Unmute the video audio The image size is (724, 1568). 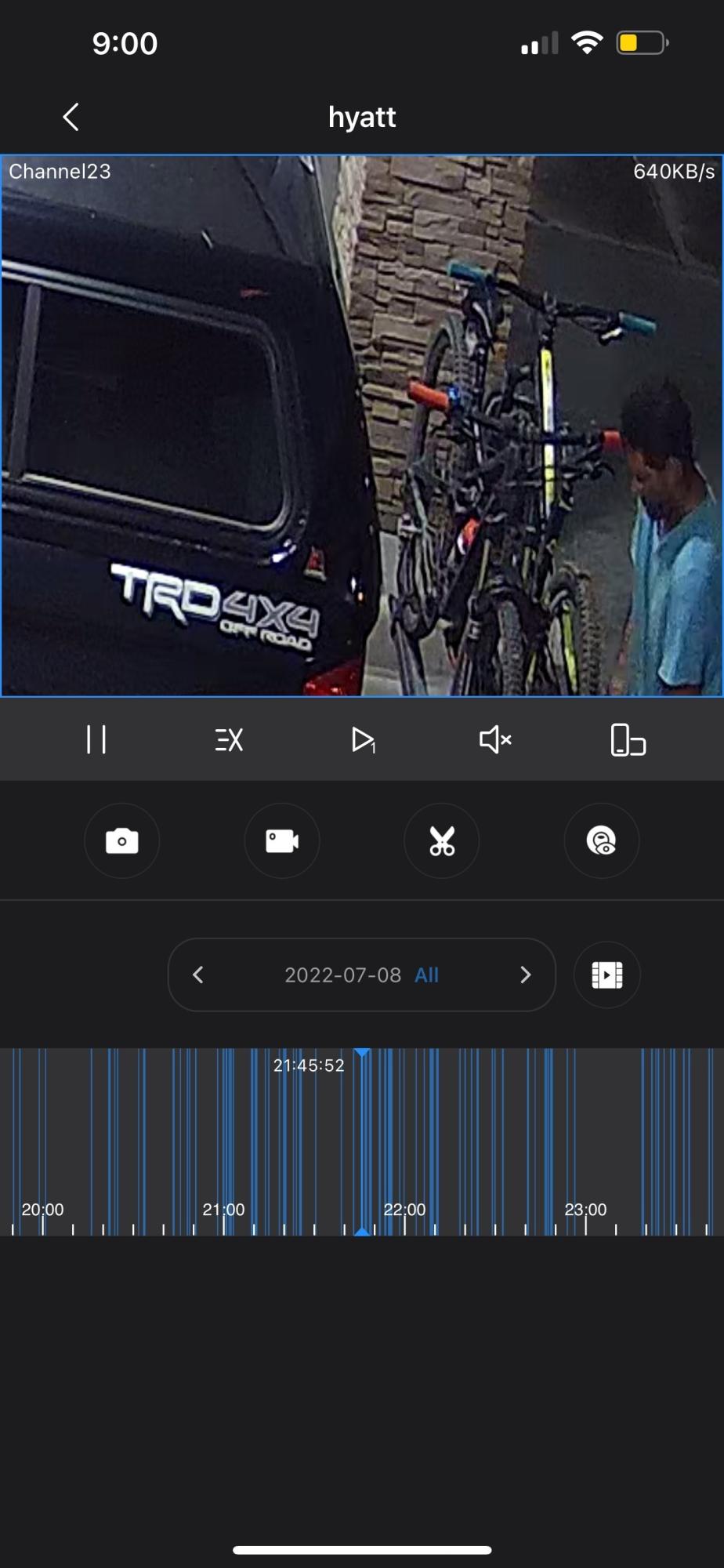click(495, 739)
